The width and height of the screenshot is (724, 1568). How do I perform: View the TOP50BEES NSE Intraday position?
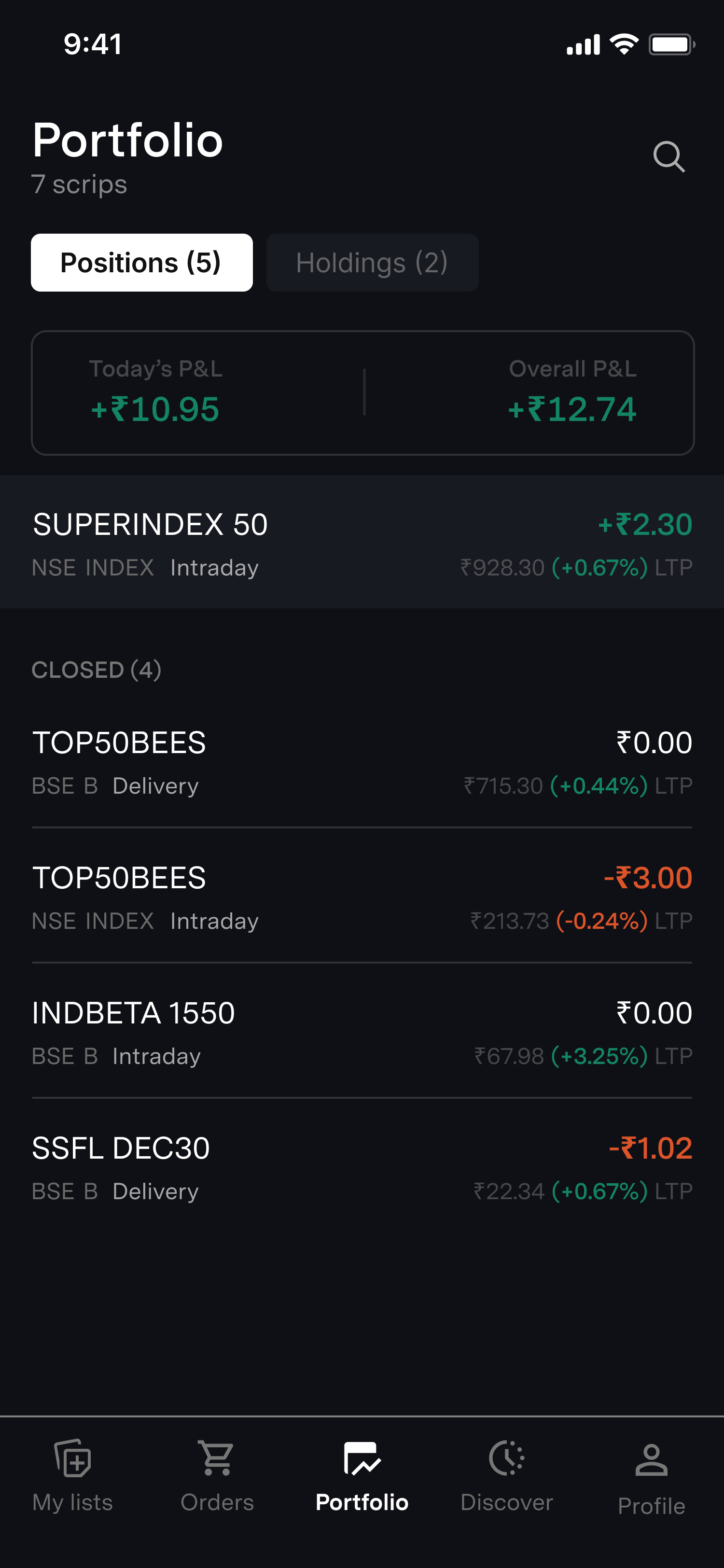pyautogui.click(x=362, y=897)
